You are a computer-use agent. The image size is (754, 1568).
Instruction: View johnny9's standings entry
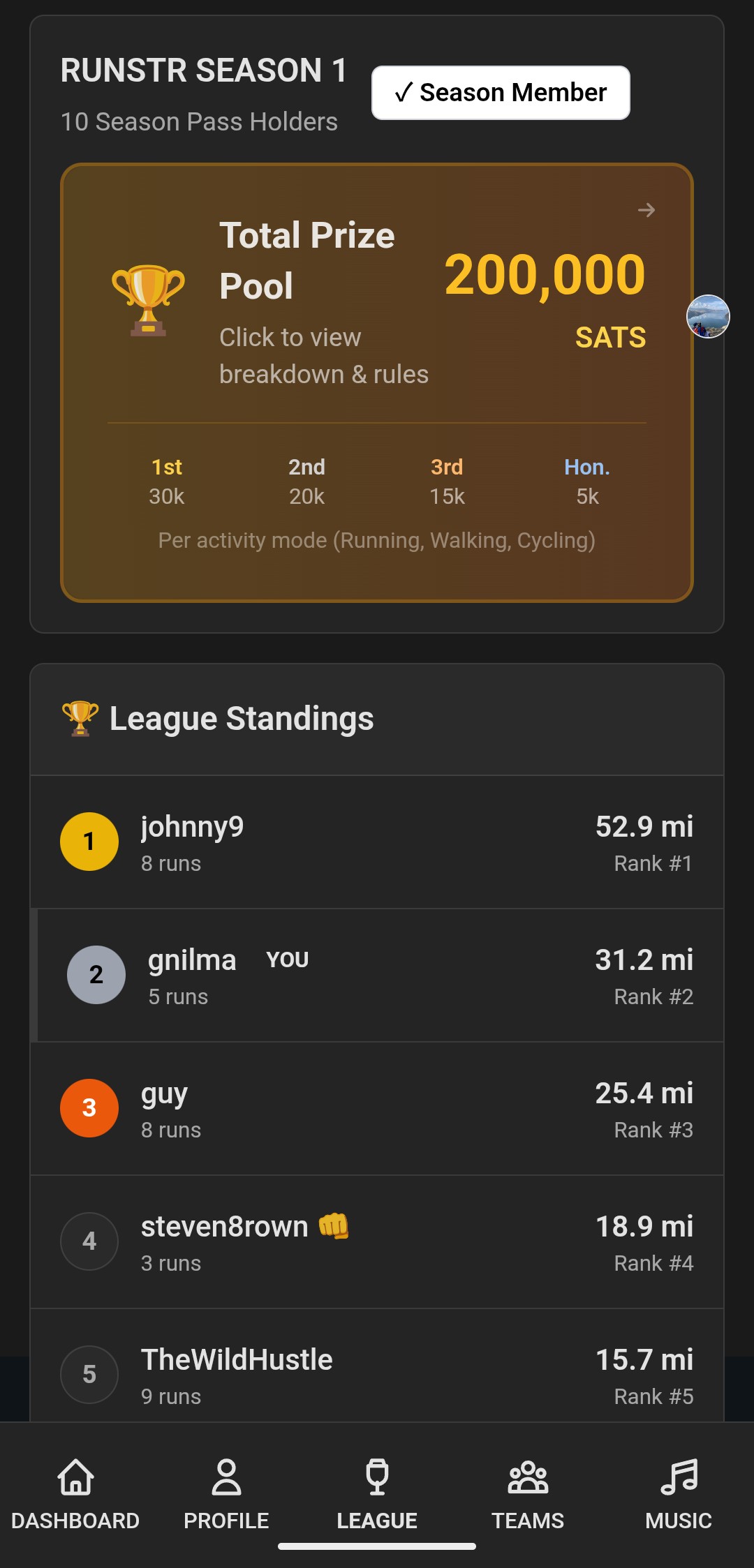point(377,842)
